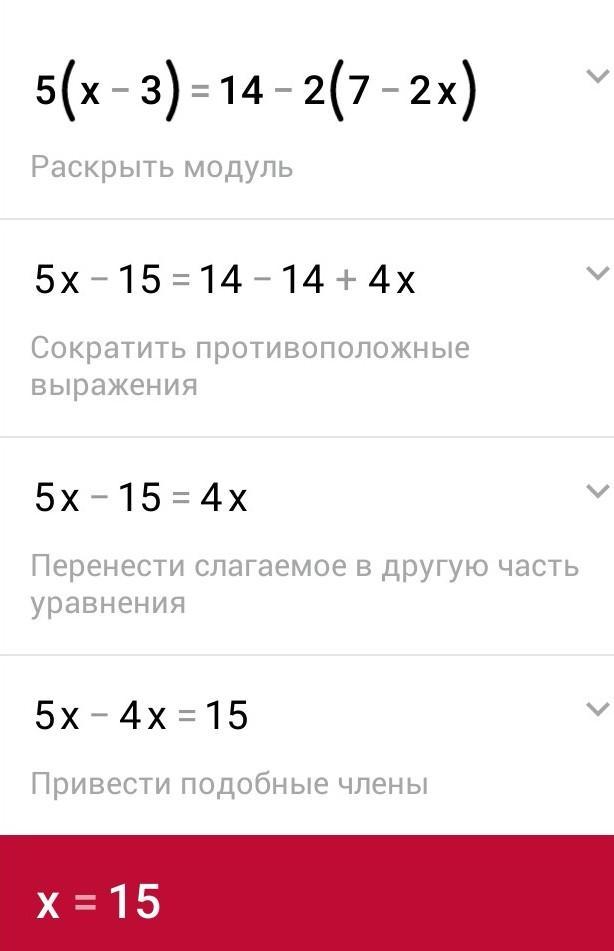Expand the step 5x − 15 = 4x
Image resolution: width=614 pixels, height=951 pixels.
coord(597,491)
